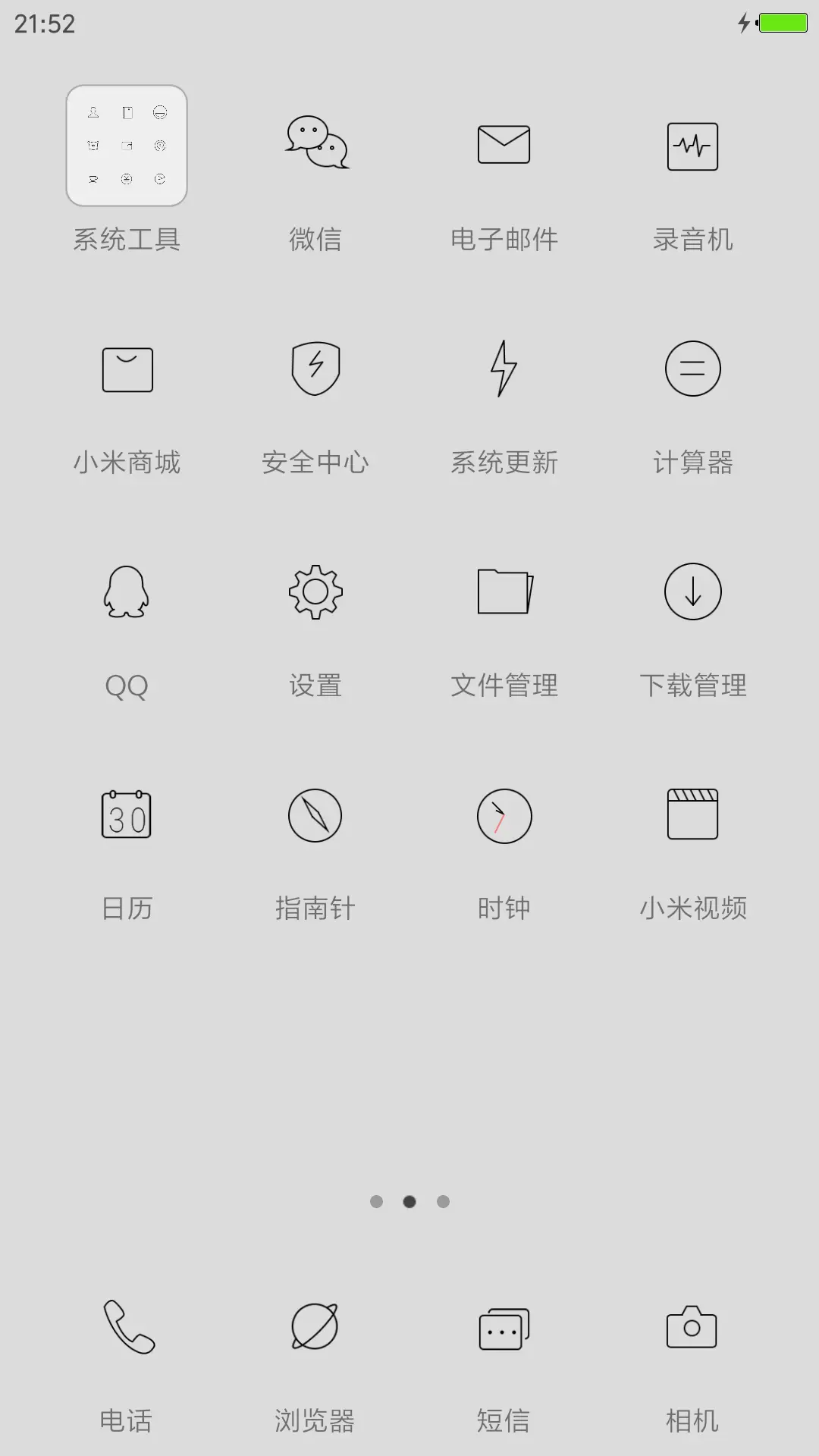
Task: Launch the QQ app
Action: pyautogui.click(x=127, y=592)
